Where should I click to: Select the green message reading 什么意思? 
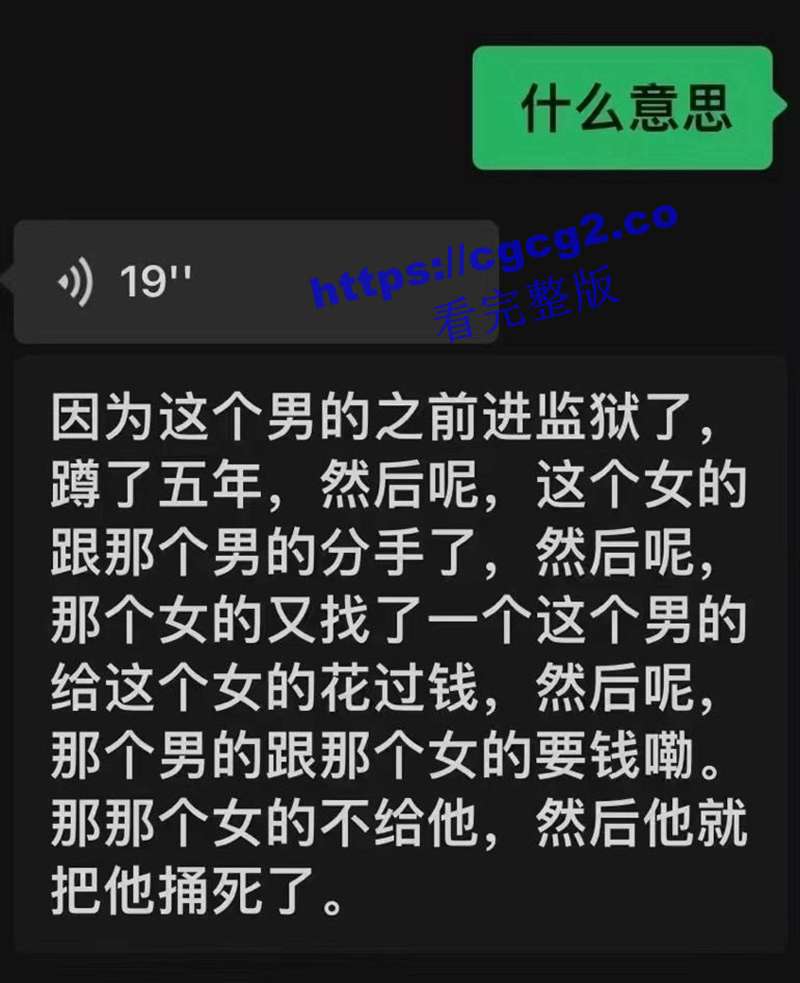[x=625, y=107]
